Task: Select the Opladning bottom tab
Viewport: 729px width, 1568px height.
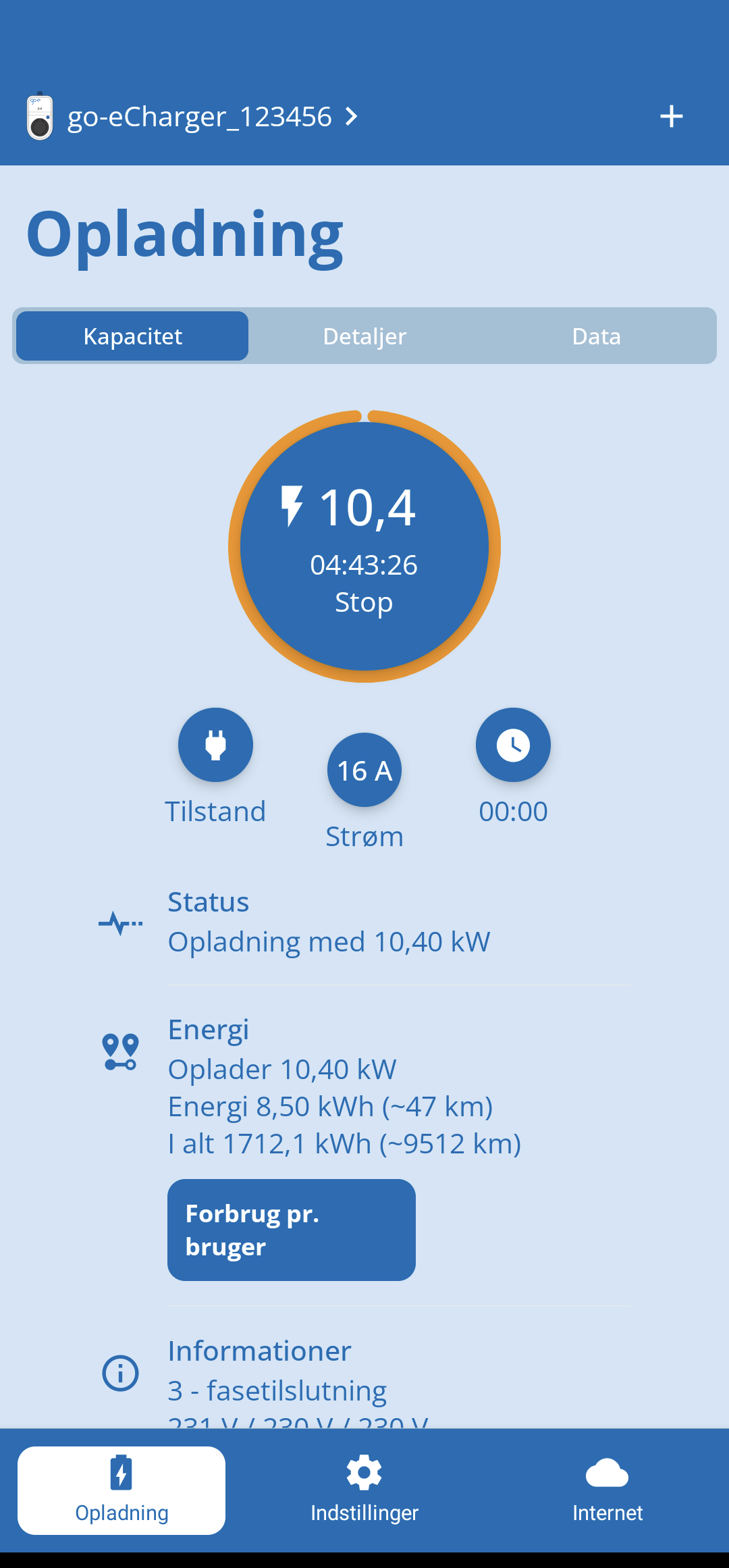Action: pyautogui.click(x=122, y=1490)
